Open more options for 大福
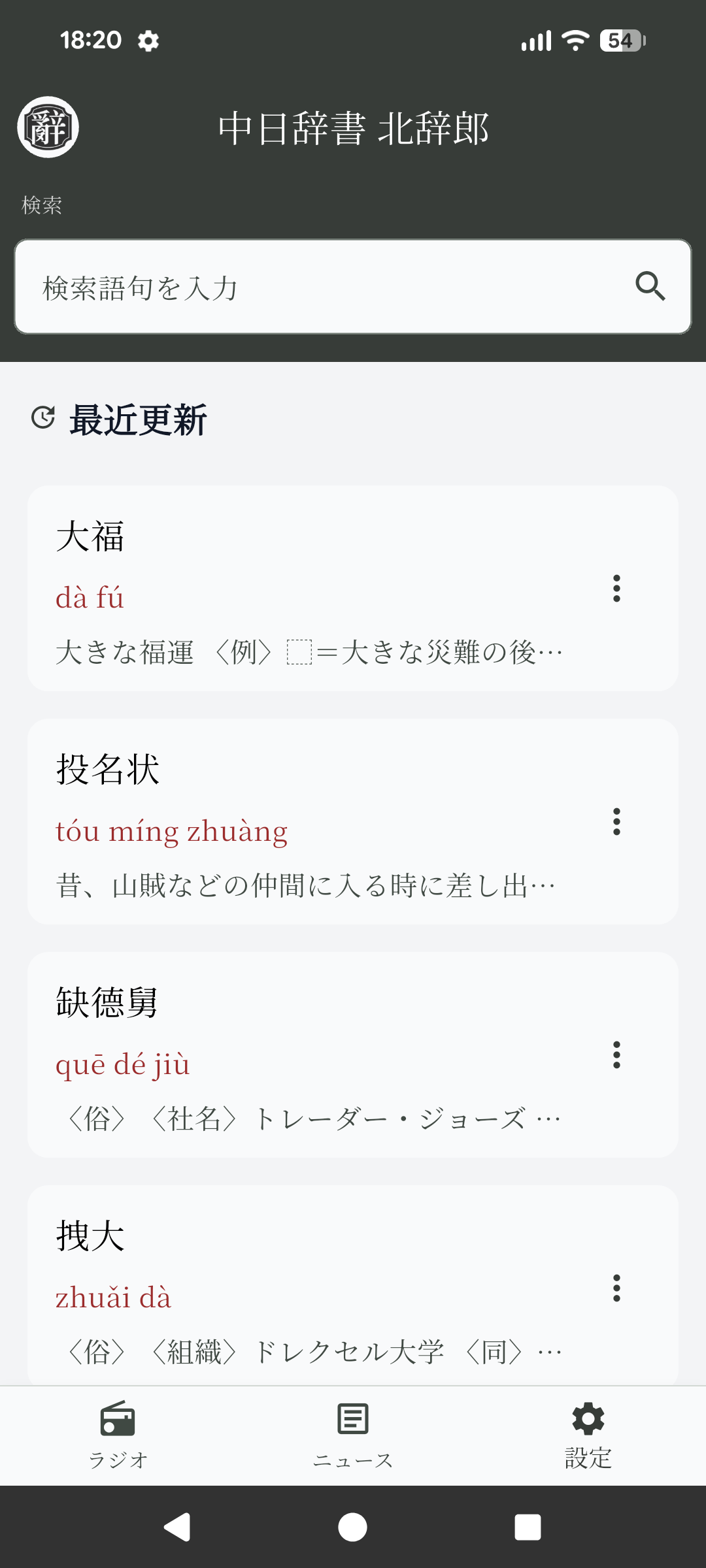The width and height of the screenshot is (706, 1568). click(616, 589)
